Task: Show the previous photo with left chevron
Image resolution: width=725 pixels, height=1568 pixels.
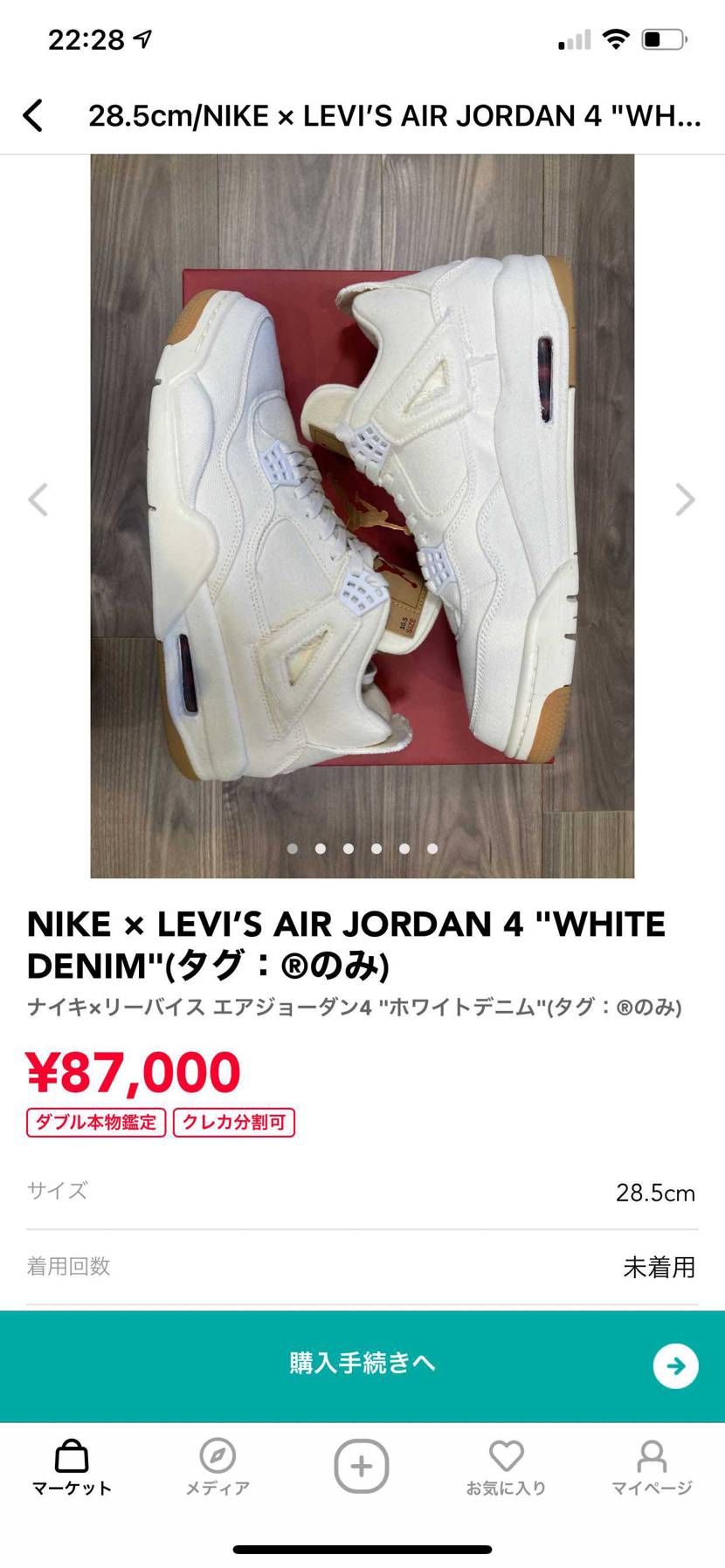Action: [38, 500]
